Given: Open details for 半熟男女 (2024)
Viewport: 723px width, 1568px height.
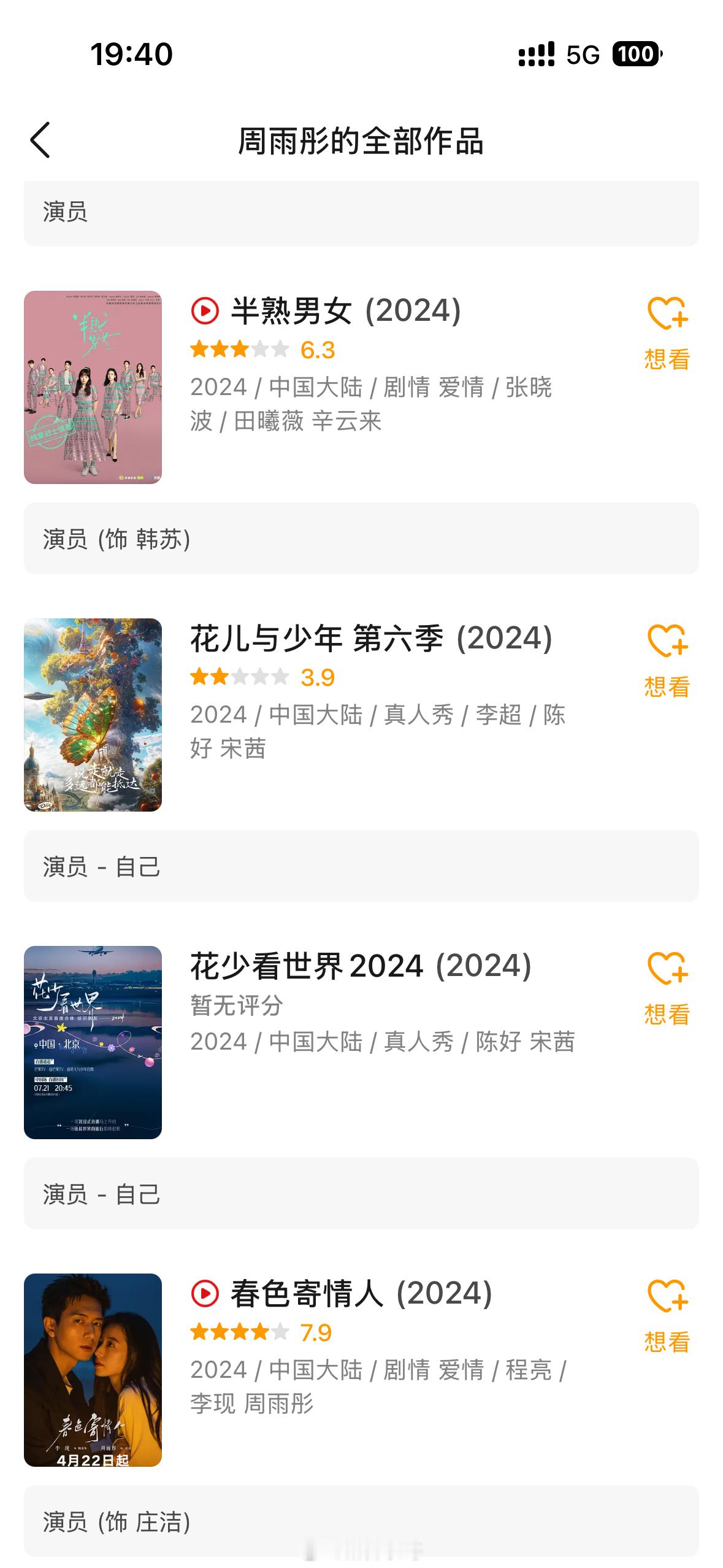Looking at the screenshot, I should coord(345,311).
